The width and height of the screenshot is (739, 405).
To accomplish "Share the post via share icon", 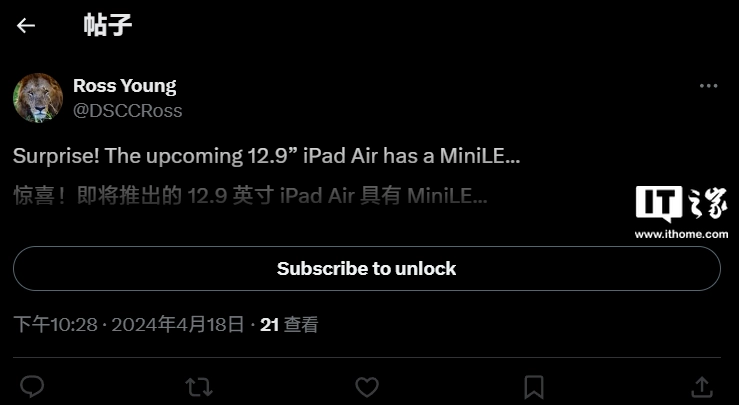I will [x=702, y=386].
